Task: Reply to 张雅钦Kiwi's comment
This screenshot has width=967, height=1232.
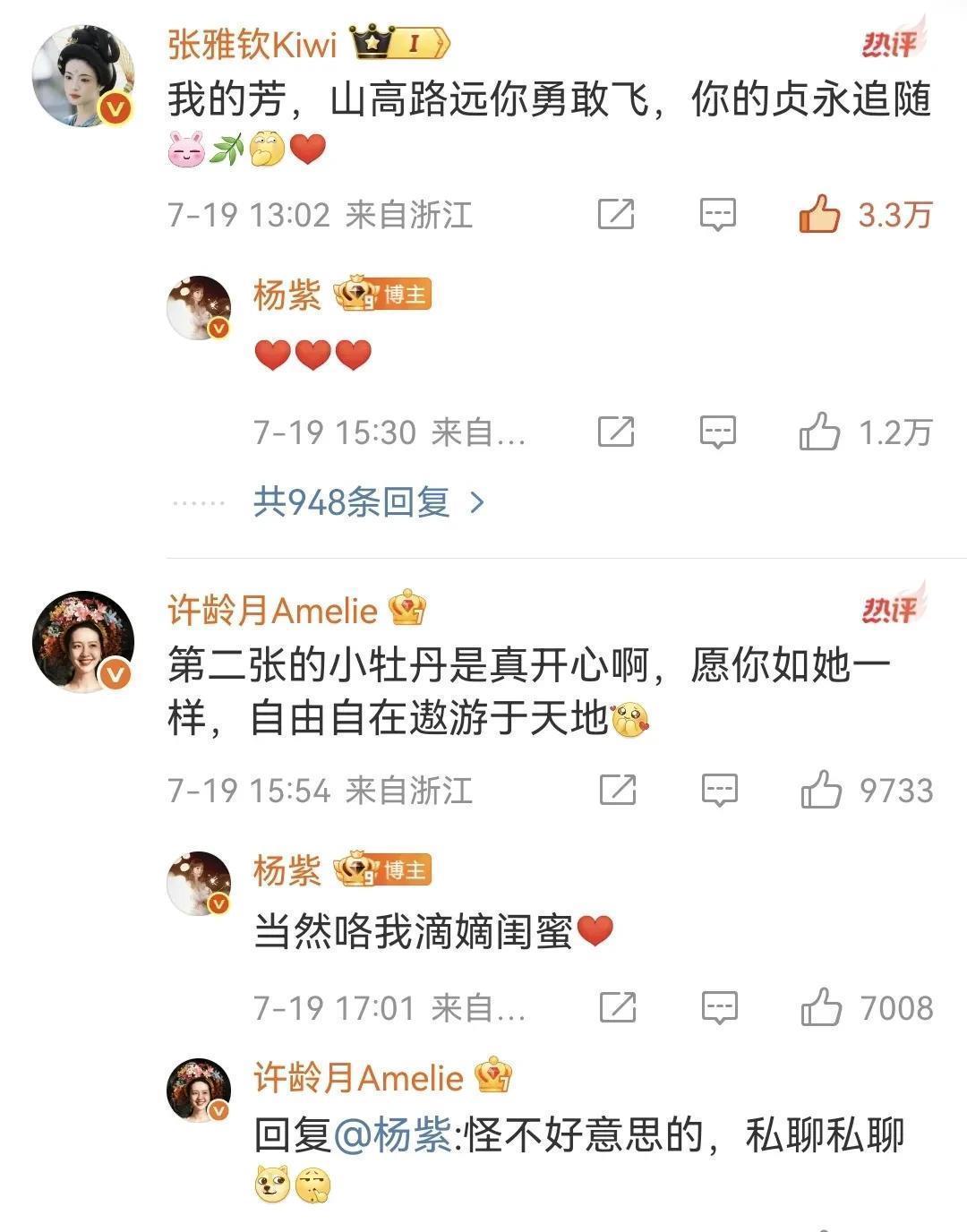Action: (x=717, y=215)
